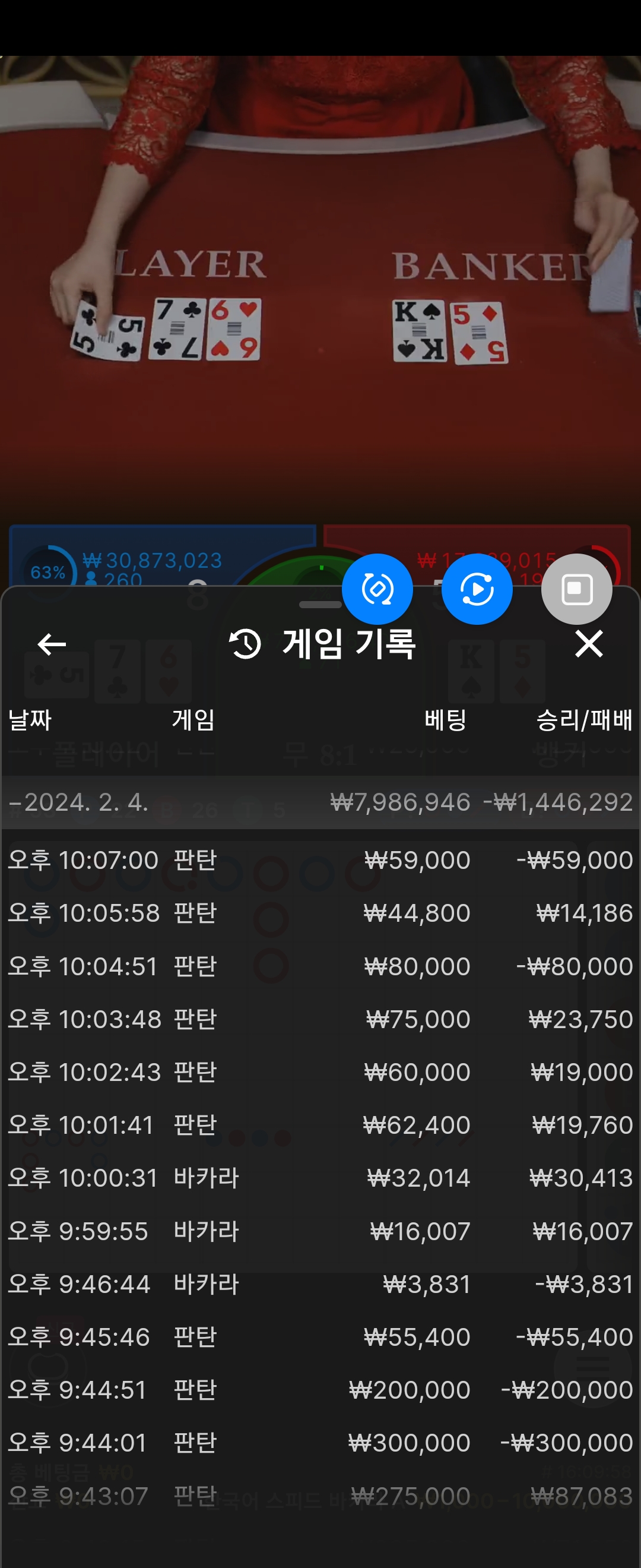Open the 9:59:55 baccarat record
The width and height of the screenshot is (641, 1568).
point(320,1231)
